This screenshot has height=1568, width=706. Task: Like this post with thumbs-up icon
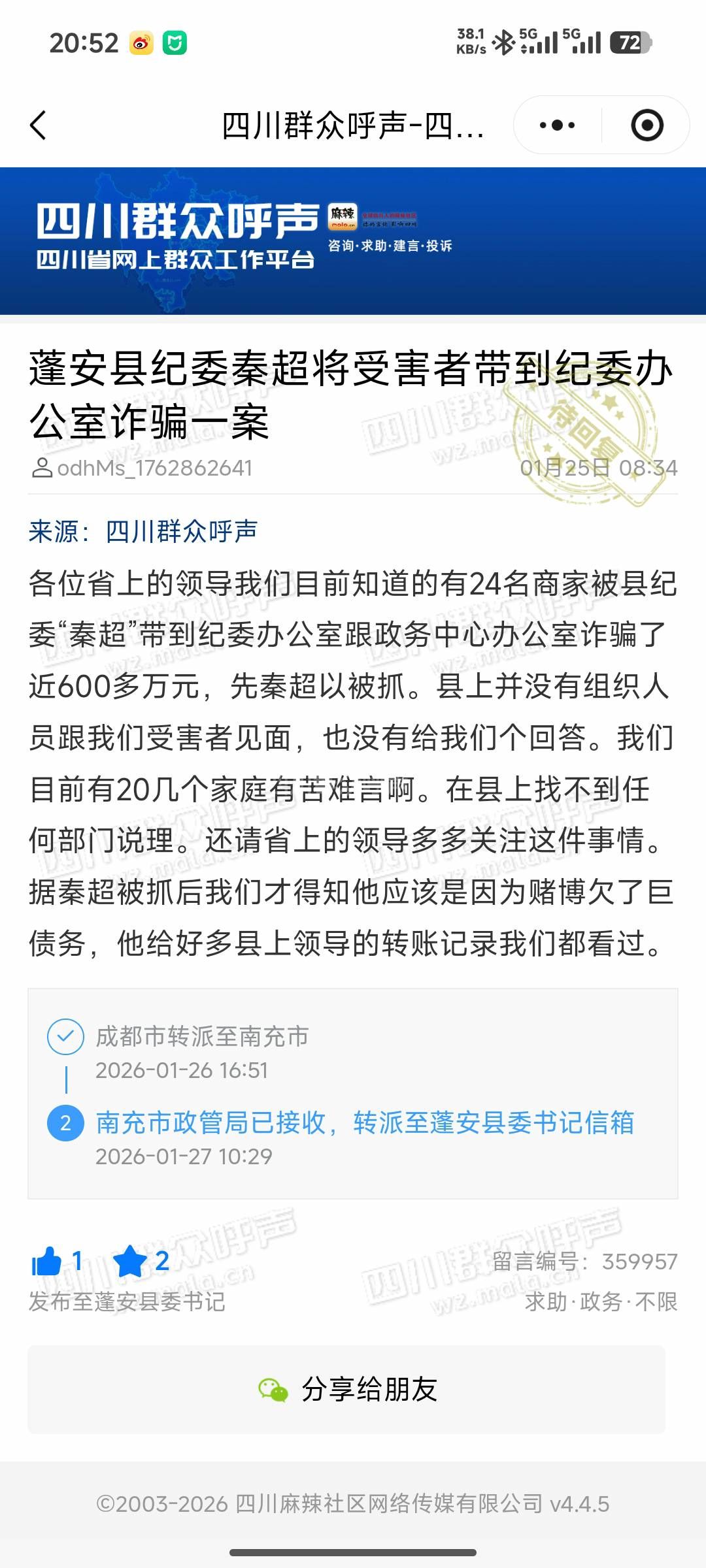coord(47,1261)
